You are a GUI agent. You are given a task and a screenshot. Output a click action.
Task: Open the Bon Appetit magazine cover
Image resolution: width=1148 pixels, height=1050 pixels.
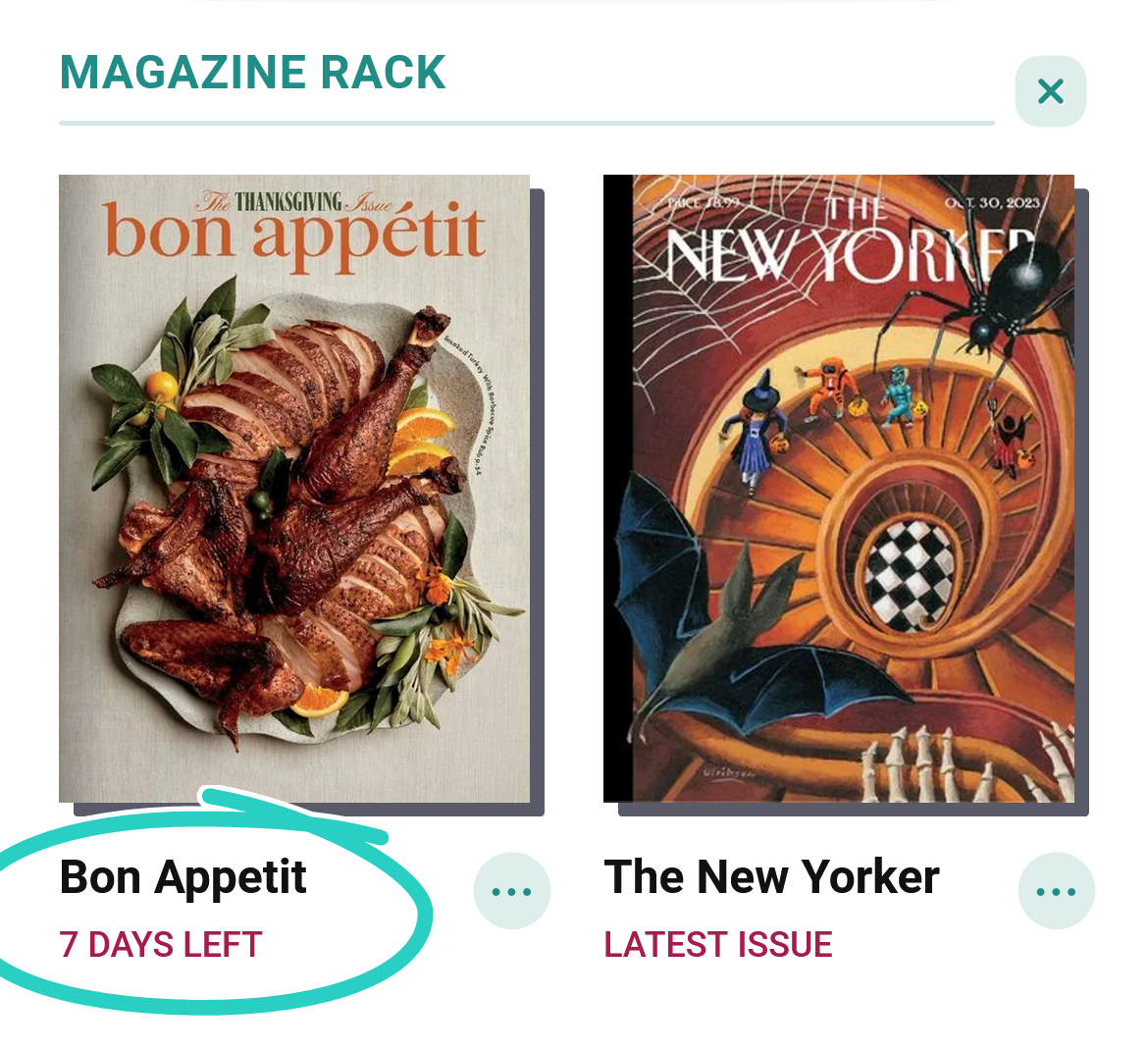click(294, 488)
